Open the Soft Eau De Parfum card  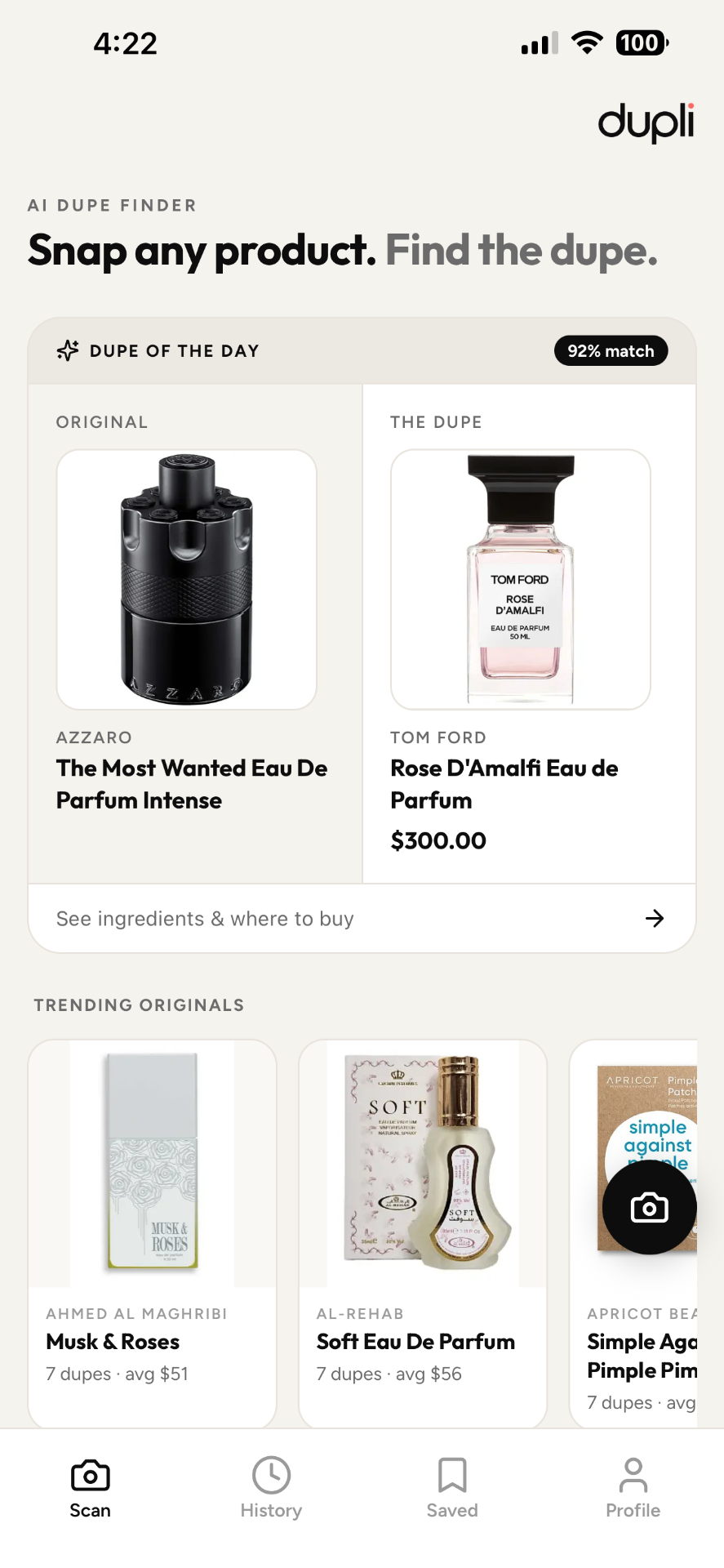click(423, 1233)
